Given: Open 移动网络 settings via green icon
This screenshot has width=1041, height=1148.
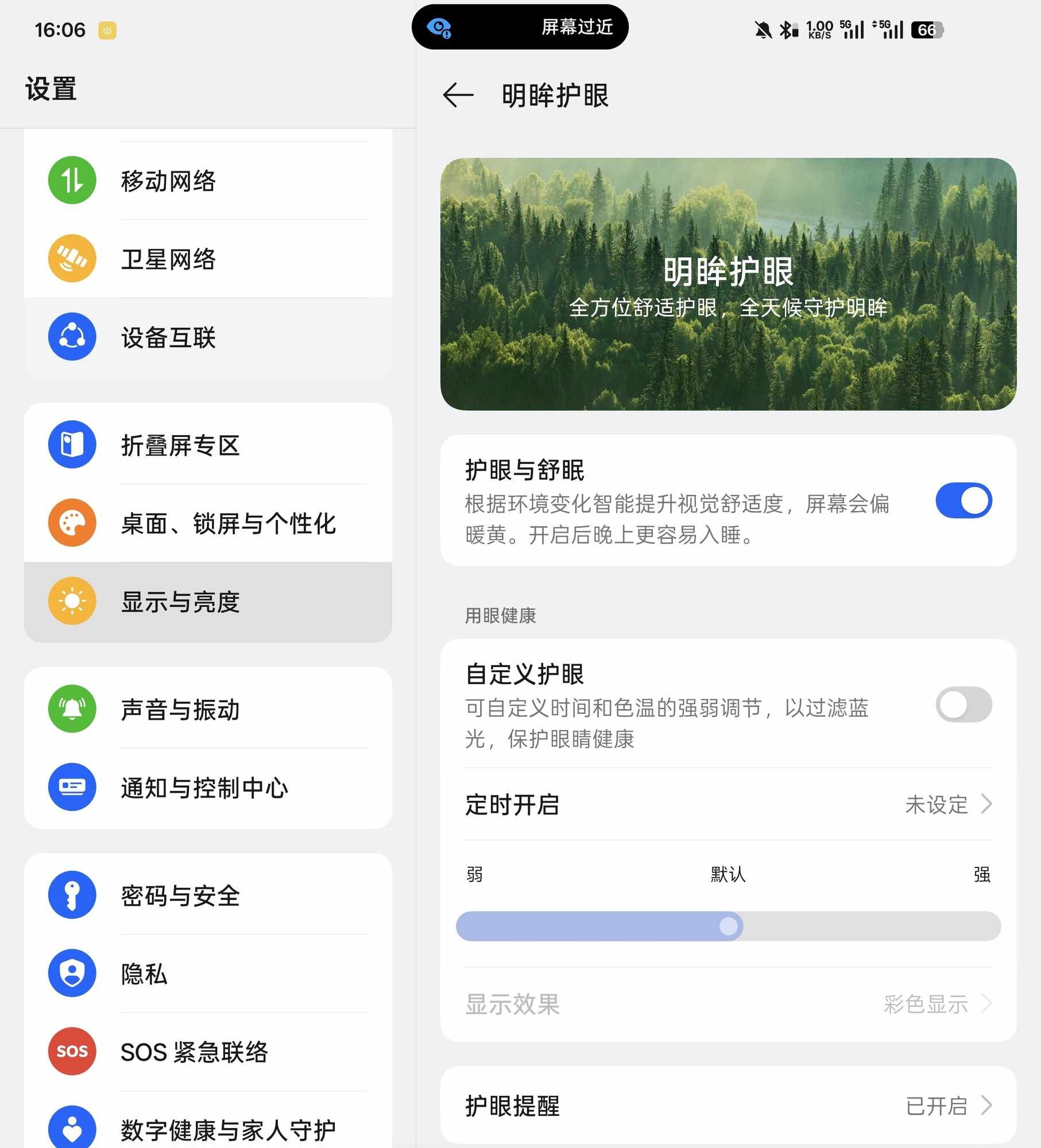Looking at the screenshot, I should 72,180.
